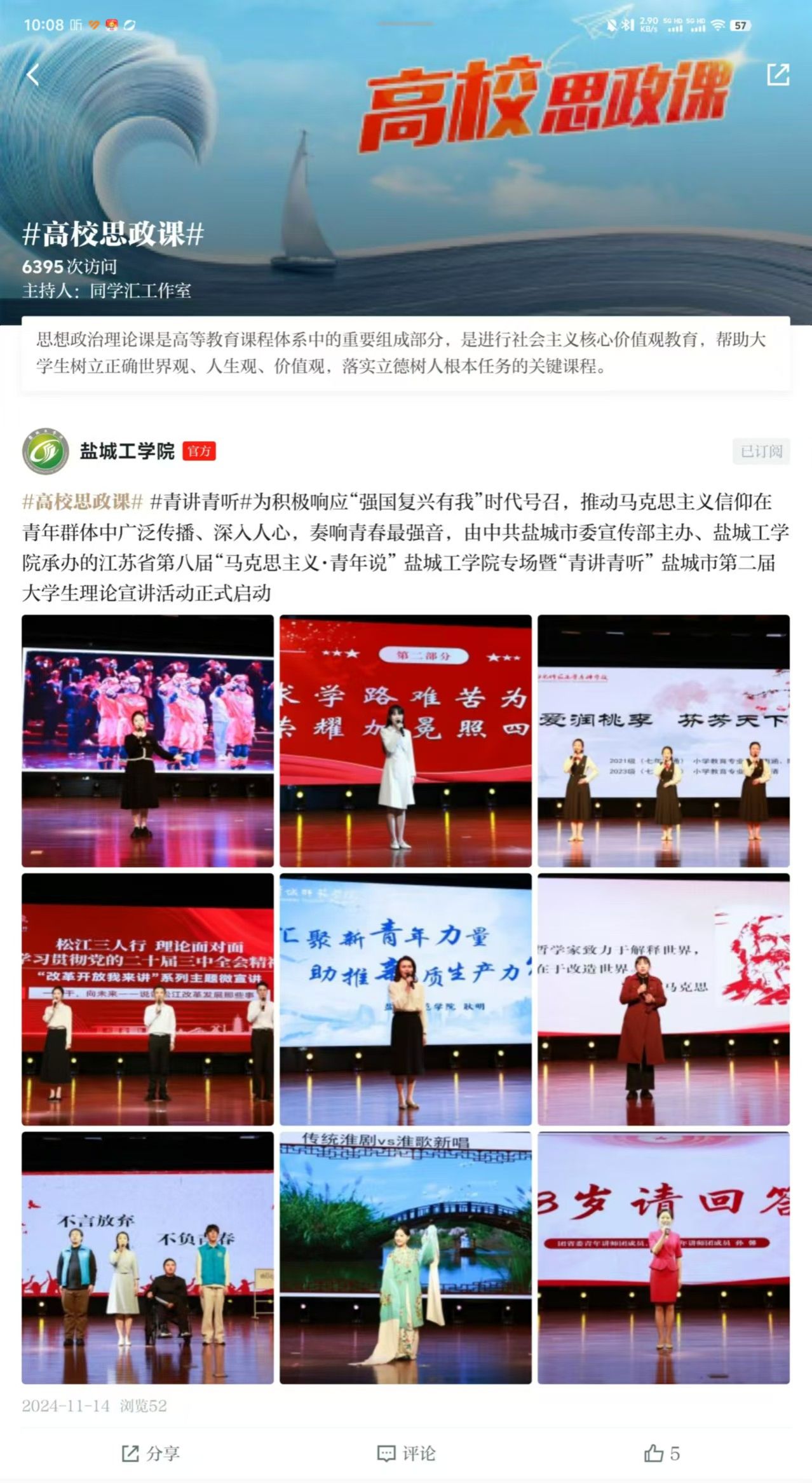
Task: Go back using the top-left arrow
Action: [x=33, y=76]
